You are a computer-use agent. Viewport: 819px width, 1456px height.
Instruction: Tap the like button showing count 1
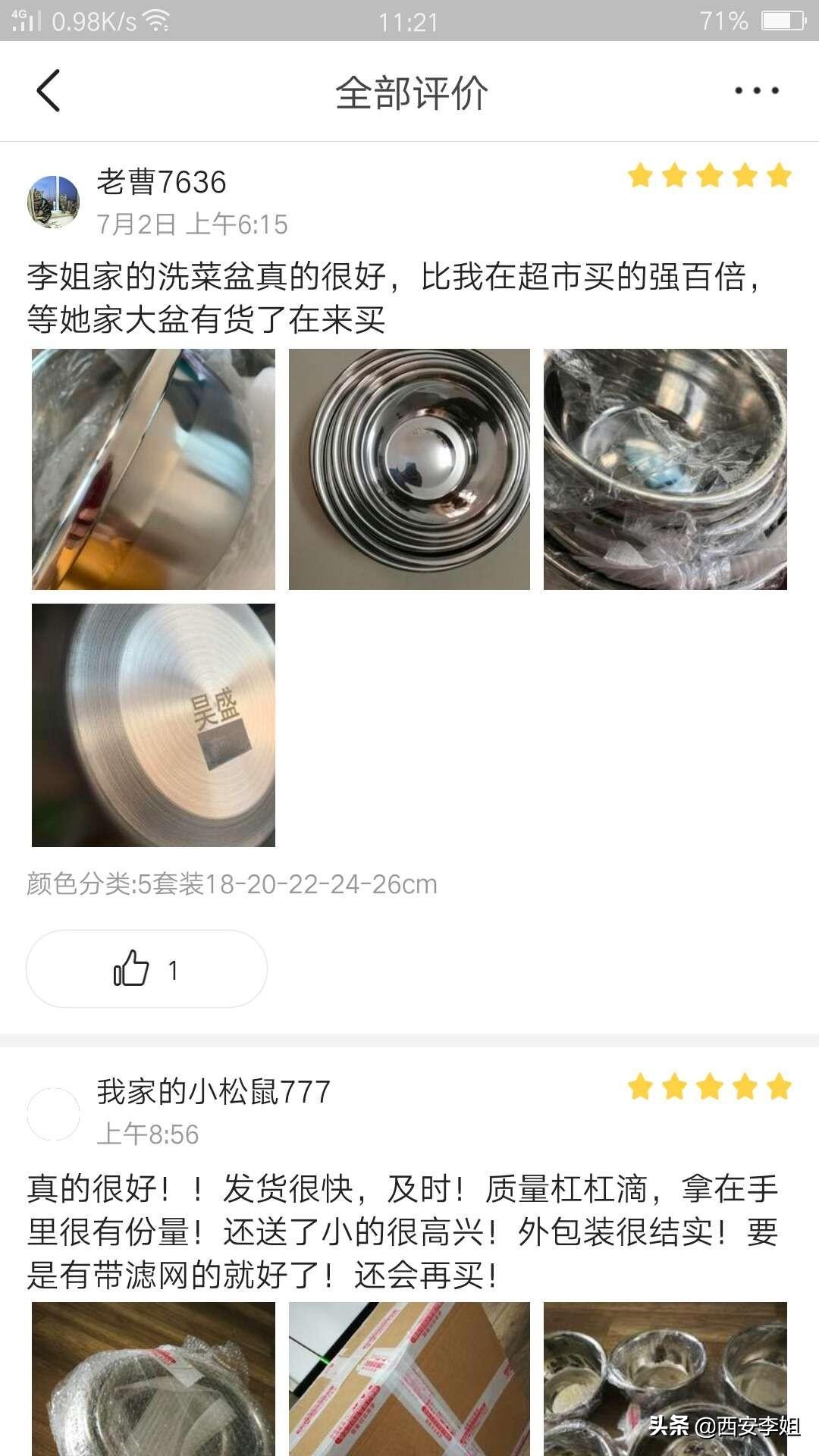(x=146, y=968)
